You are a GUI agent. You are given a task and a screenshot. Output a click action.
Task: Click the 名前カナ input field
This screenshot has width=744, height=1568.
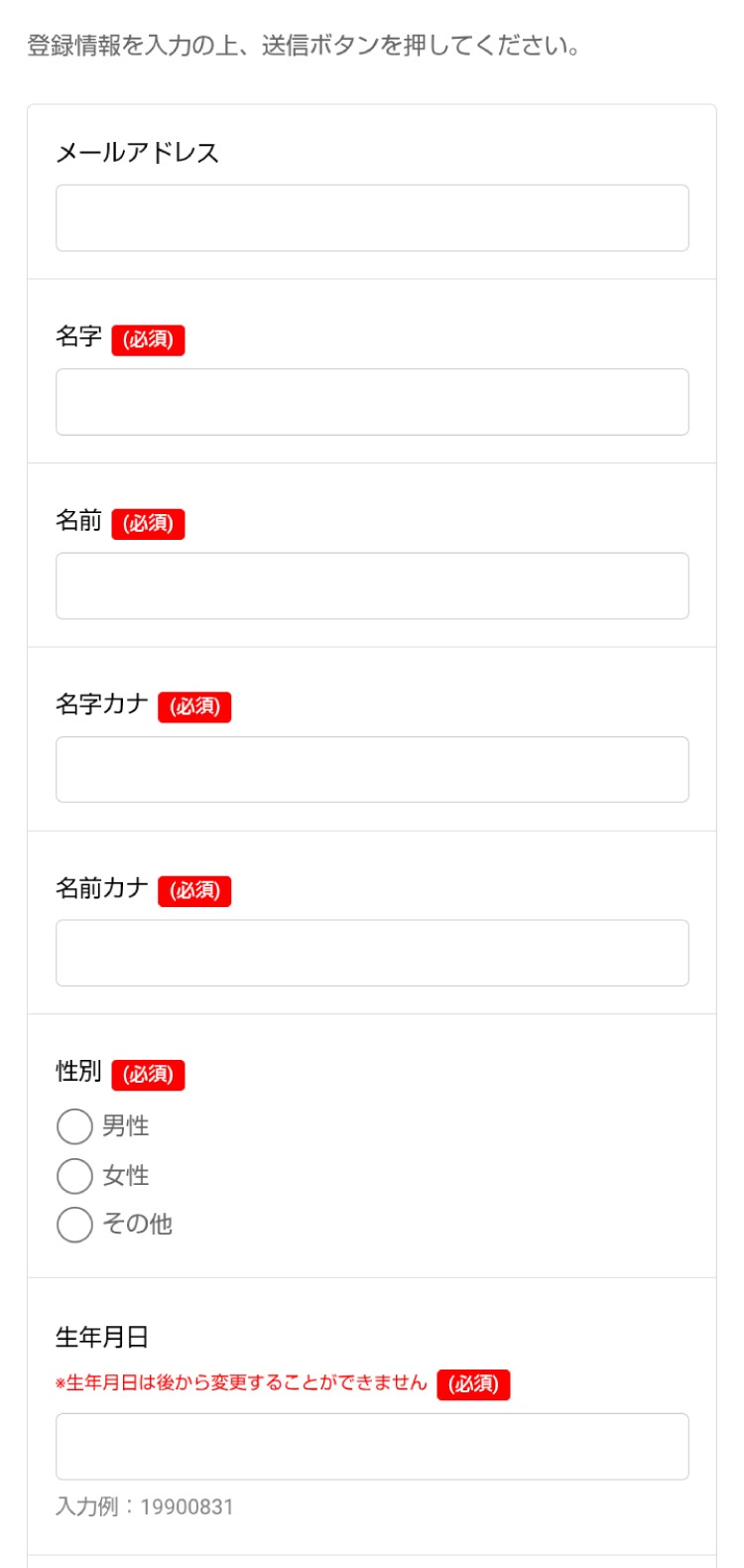pos(372,952)
